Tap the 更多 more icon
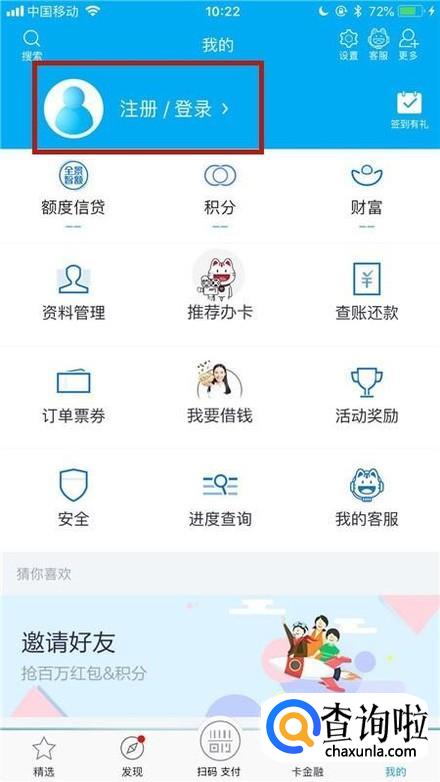 (x=408, y=45)
